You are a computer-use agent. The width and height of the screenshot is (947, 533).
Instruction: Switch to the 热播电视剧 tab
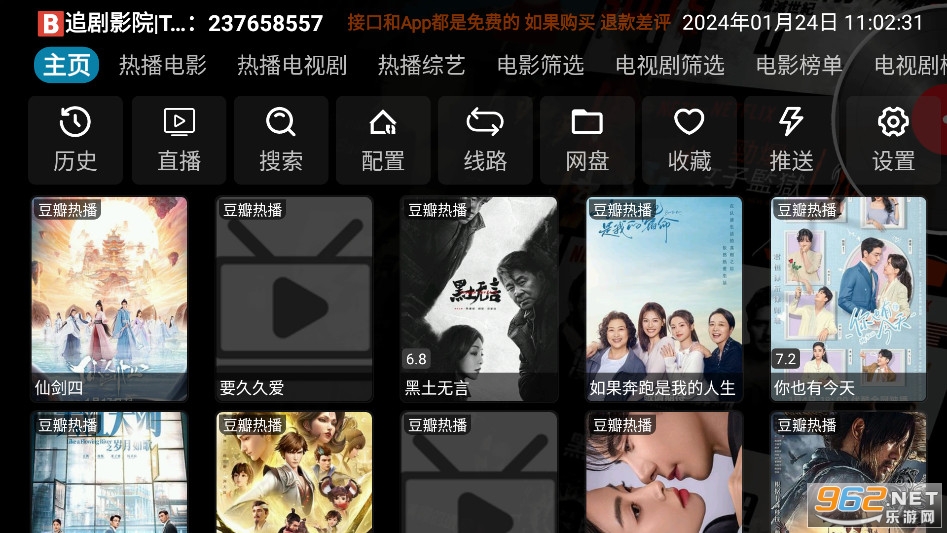coord(291,65)
